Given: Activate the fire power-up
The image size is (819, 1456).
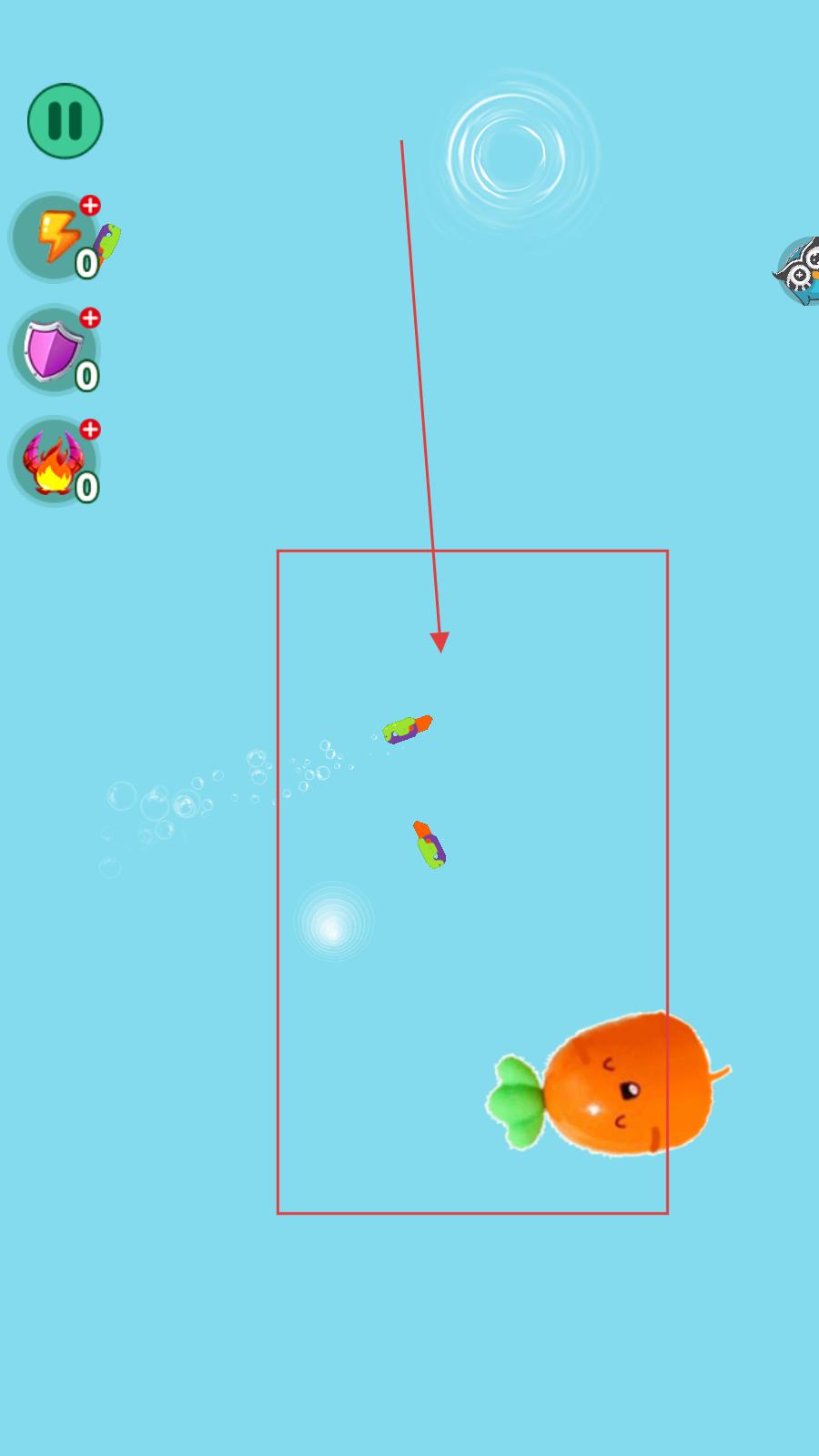Looking at the screenshot, I should pyautogui.click(x=54, y=461).
